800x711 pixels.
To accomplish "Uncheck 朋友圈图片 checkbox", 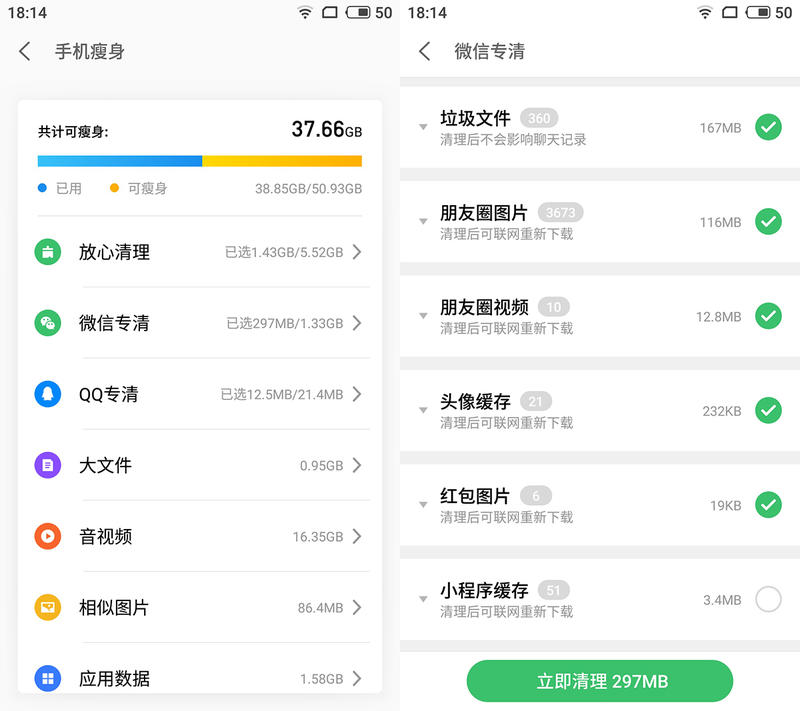I will tap(768, 222).
